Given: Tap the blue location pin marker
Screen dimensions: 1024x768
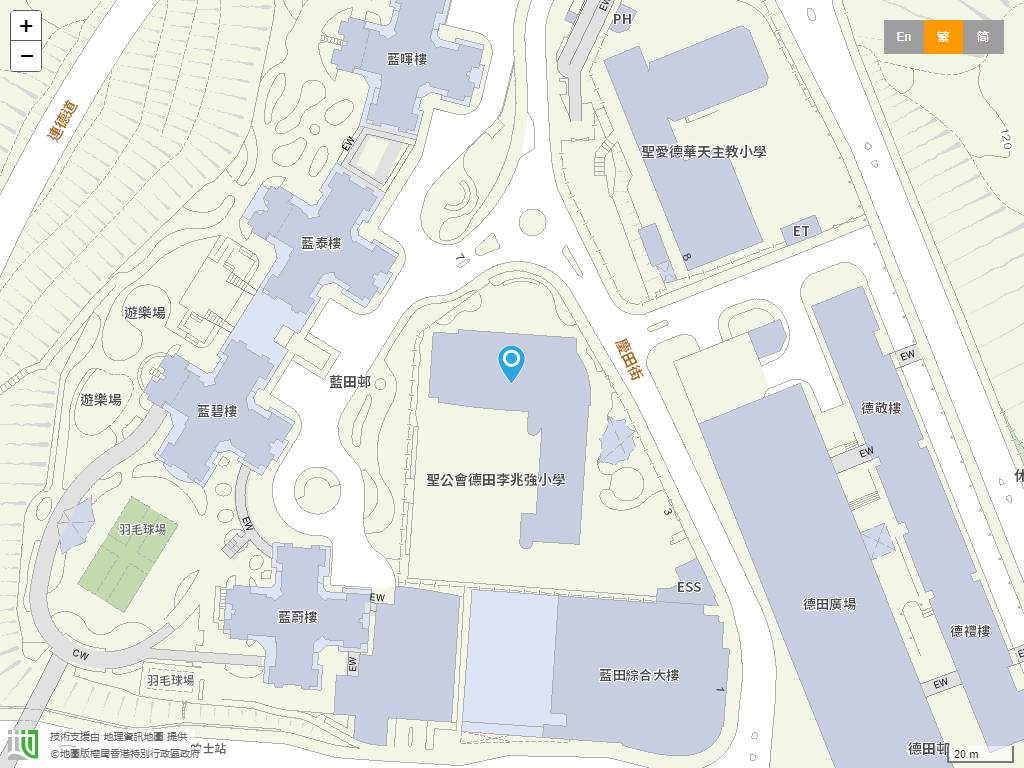Looking at the screenshot, I should click(x=511, y=362).
